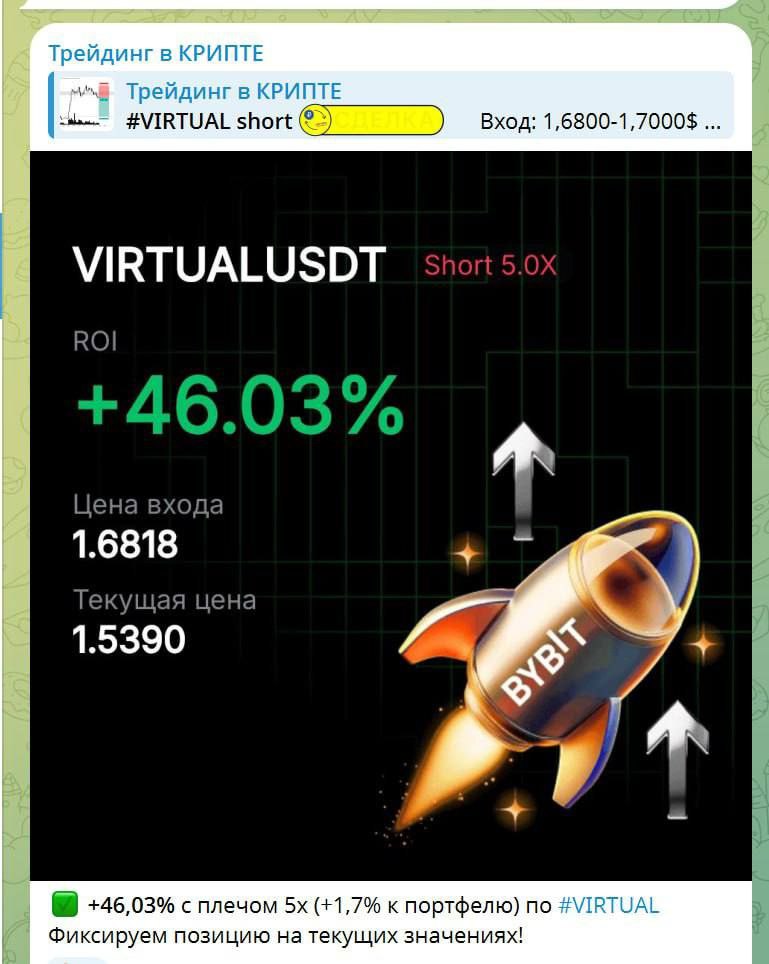
Task: Jump to the quoted #VIRTUAL short message
Action: [x=390, y=106]
